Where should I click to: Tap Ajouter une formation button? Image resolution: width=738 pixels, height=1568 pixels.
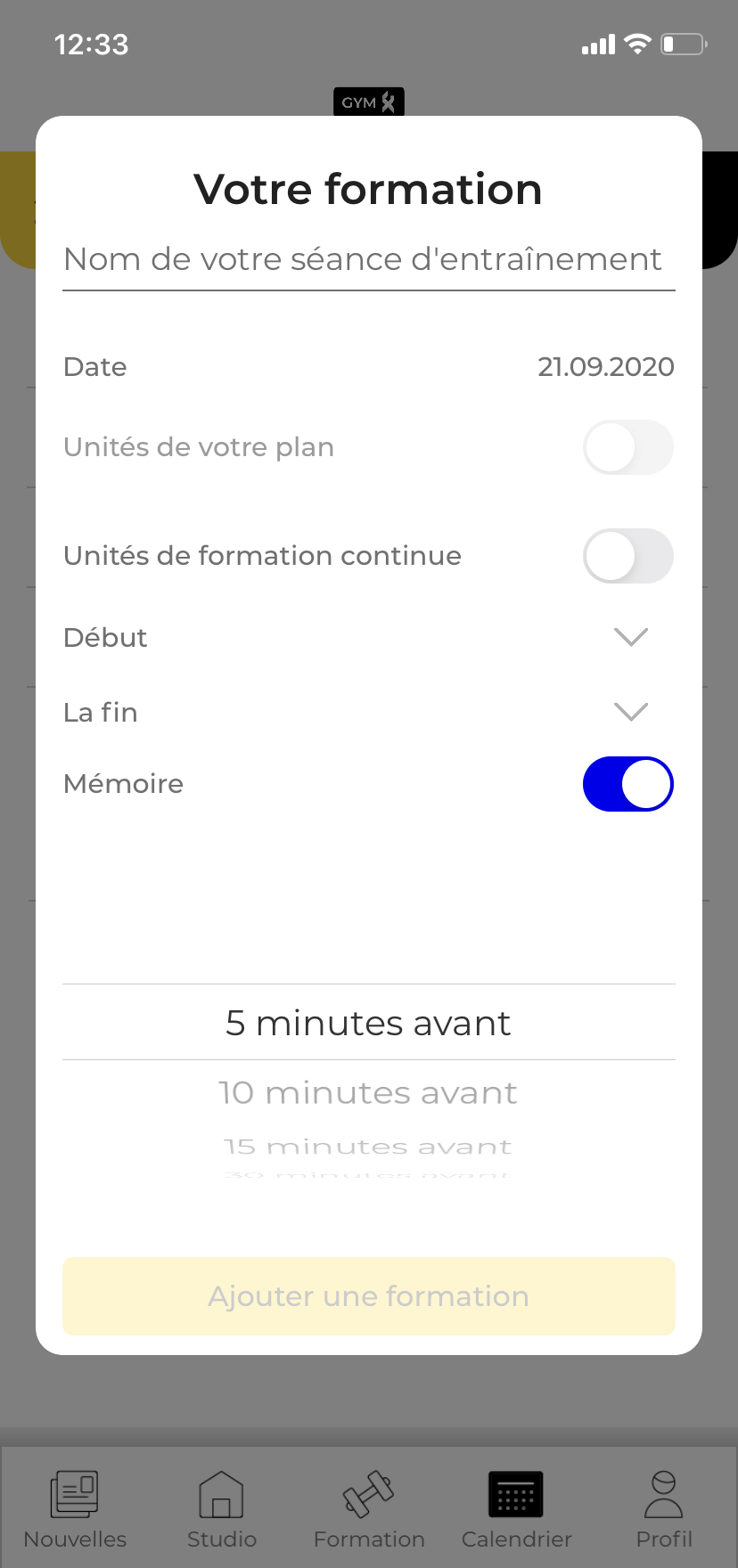tap(369, 1296)
